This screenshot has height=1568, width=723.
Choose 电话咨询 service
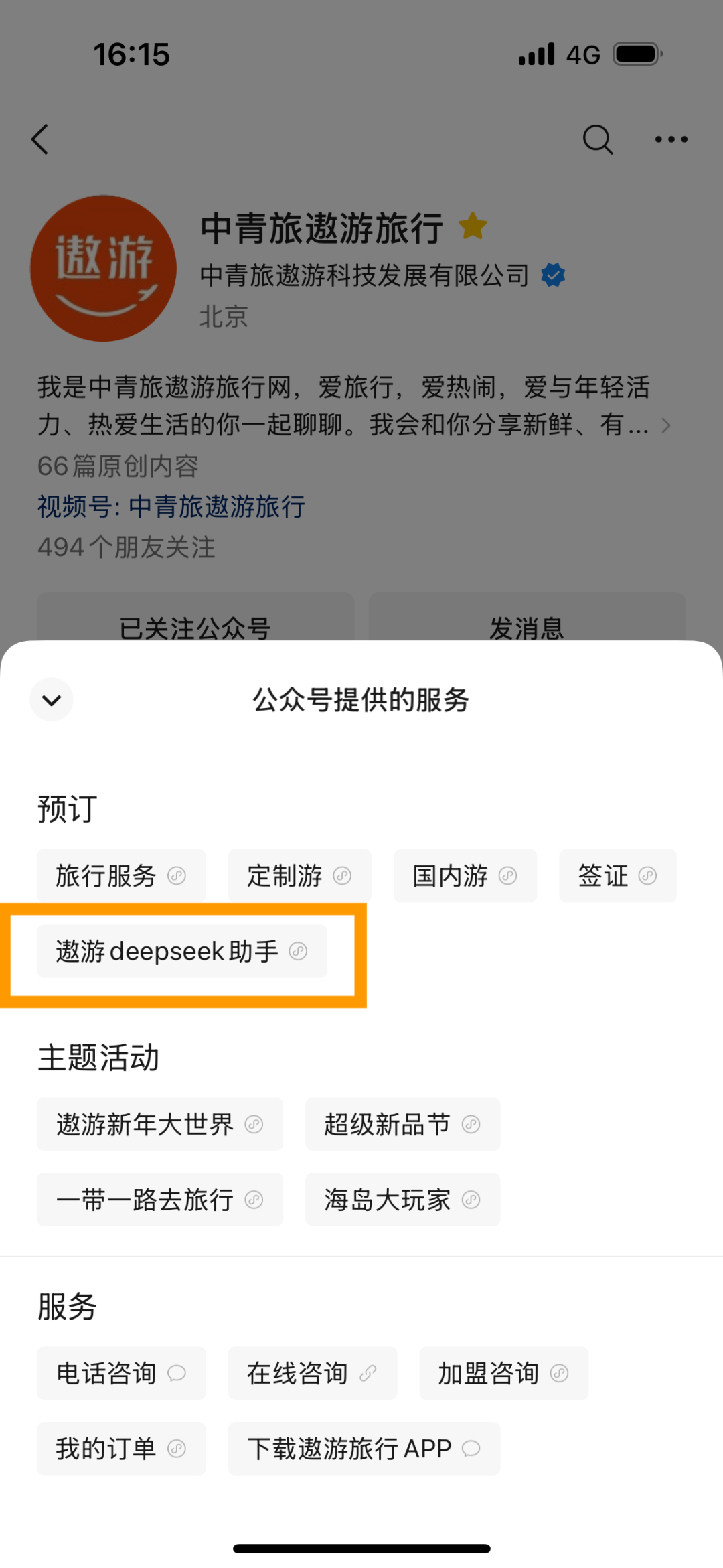[120, 1374]
